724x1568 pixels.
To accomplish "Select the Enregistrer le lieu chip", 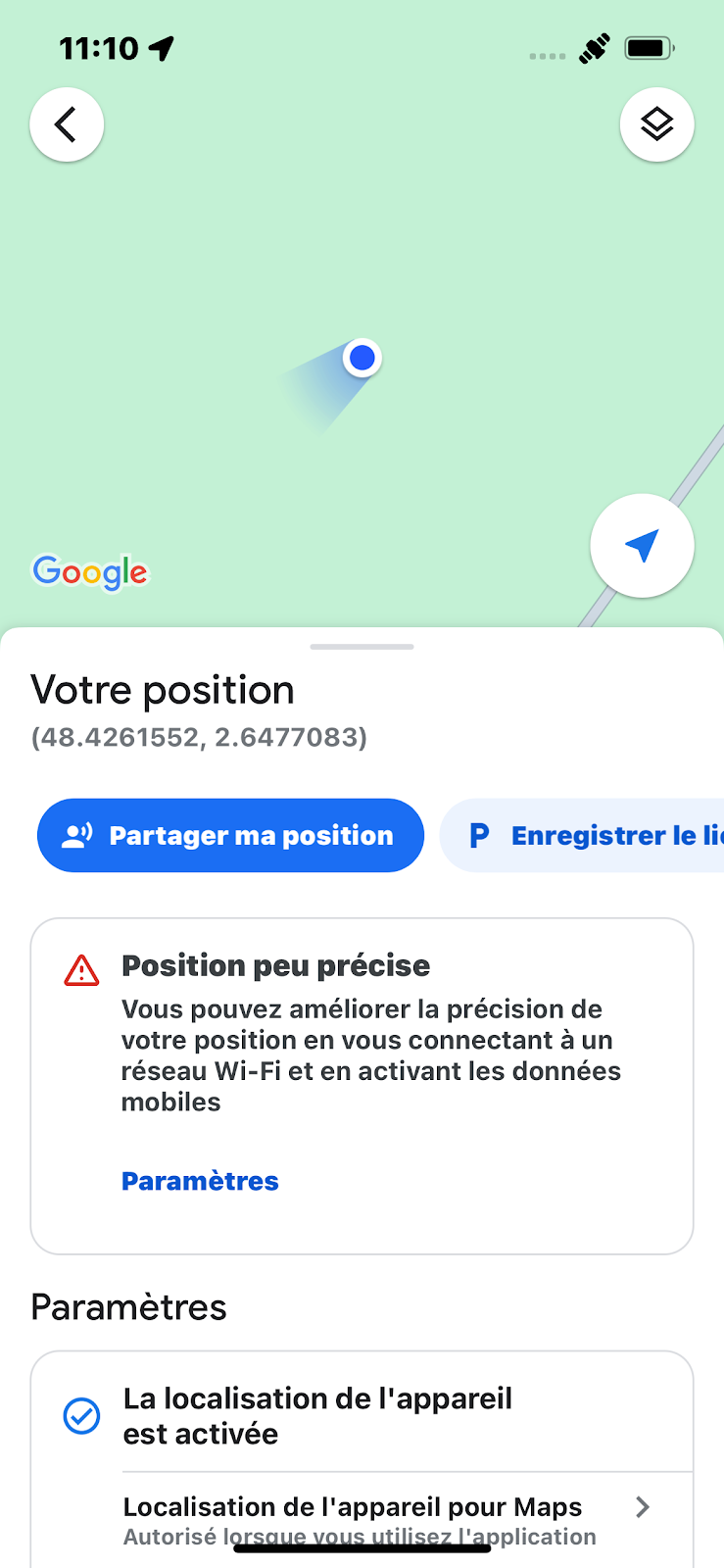I will coord(582,835).
